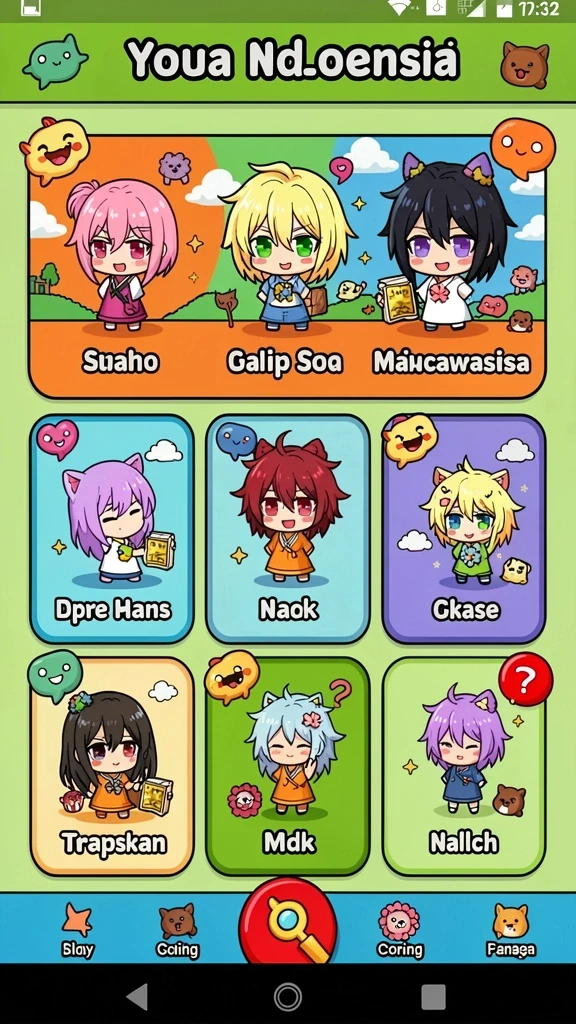Tap the brown cat icon in header
The height and width of the screenshot is (1024, 576).
(x=524, y=65)
